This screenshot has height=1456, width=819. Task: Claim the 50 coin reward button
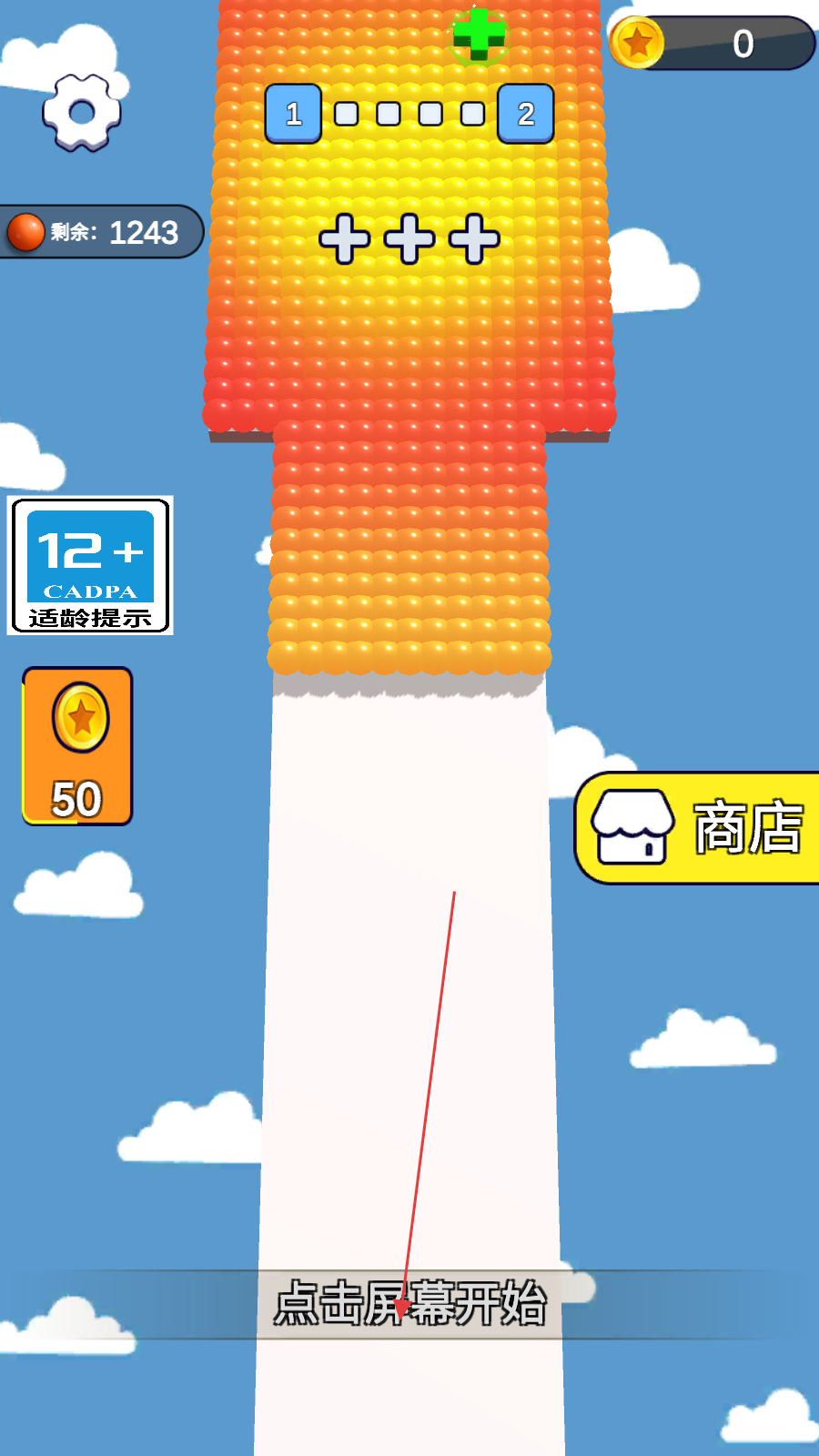tap(77, 746)
